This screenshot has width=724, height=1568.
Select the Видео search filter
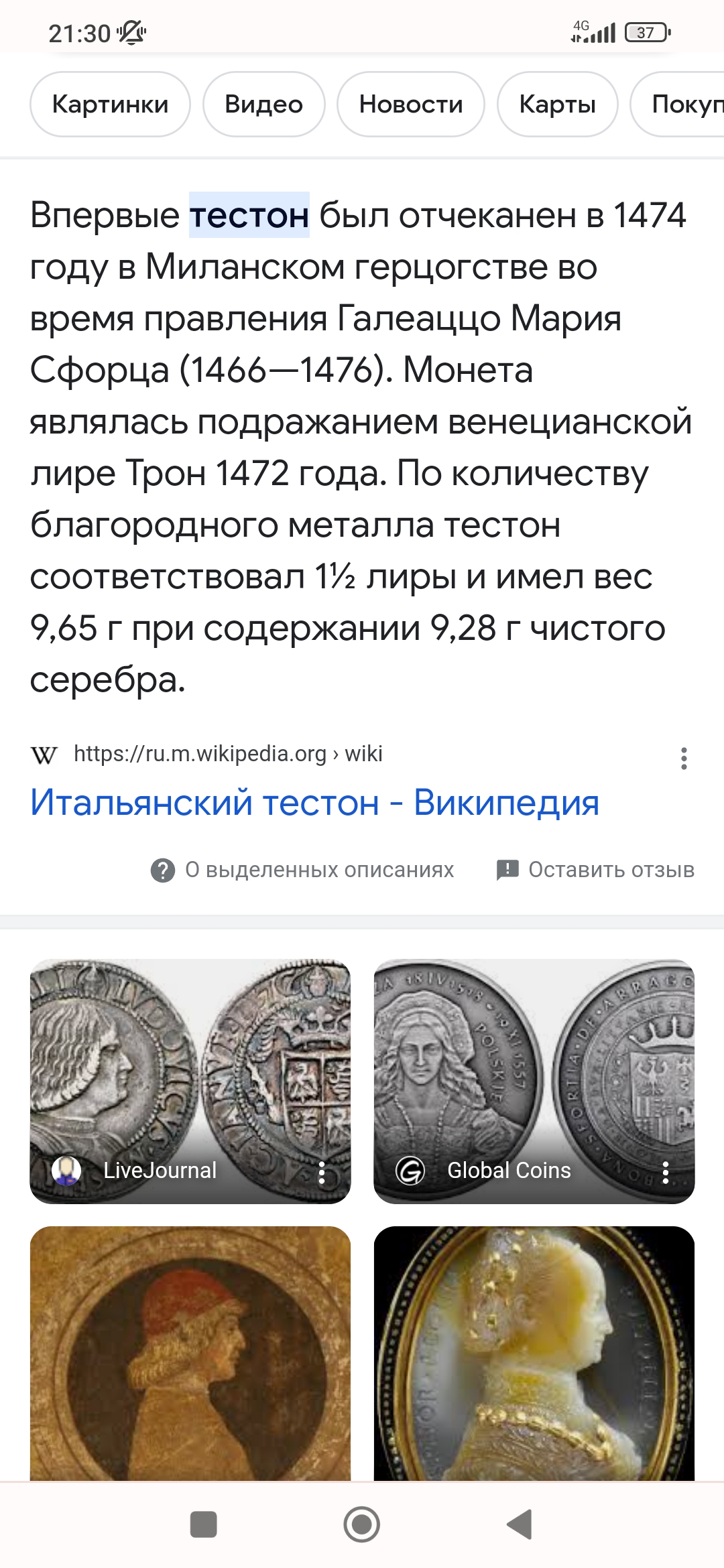pyautogui.click(x=264, y=104)
